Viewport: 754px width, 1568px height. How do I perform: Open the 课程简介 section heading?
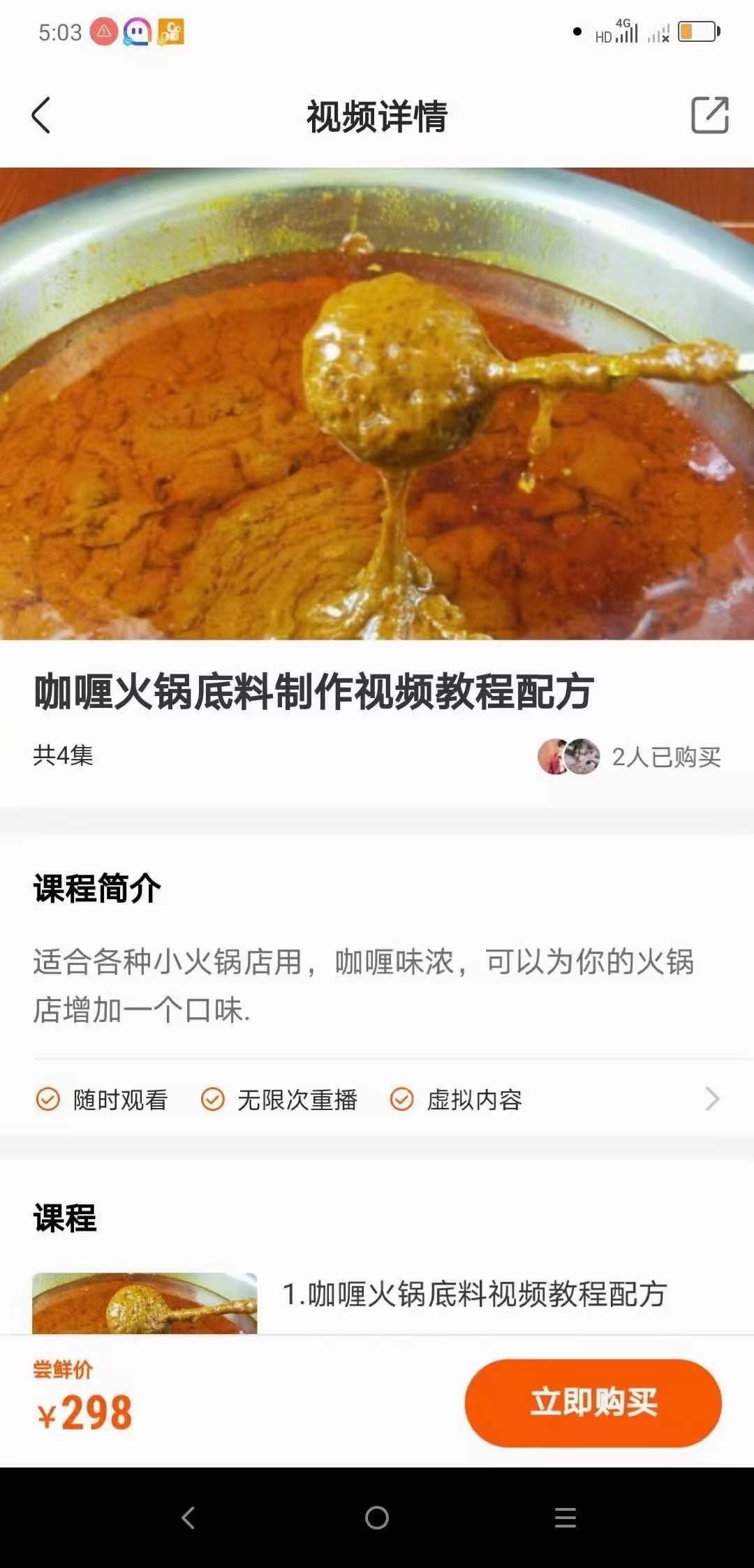point(96,887)
